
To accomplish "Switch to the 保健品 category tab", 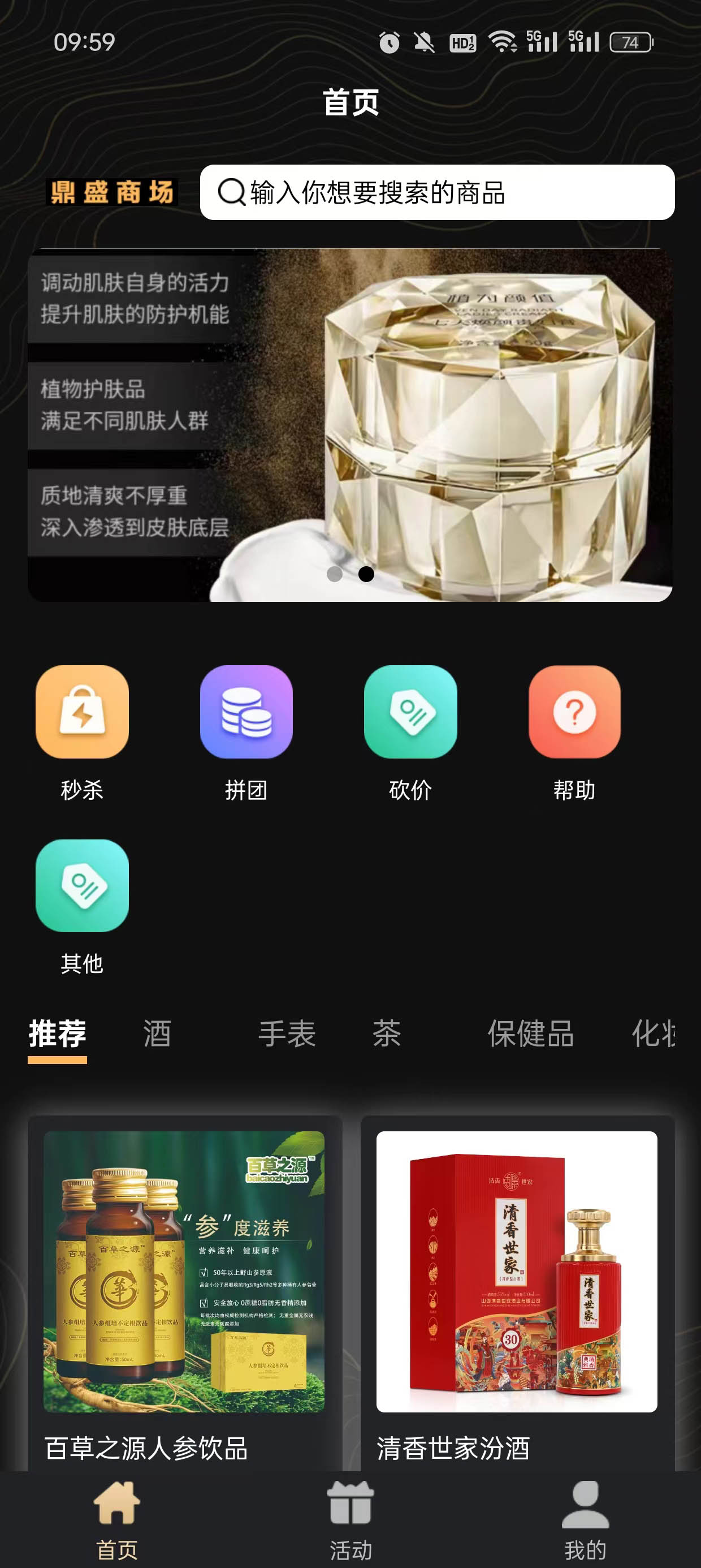I will (531, 1034).
